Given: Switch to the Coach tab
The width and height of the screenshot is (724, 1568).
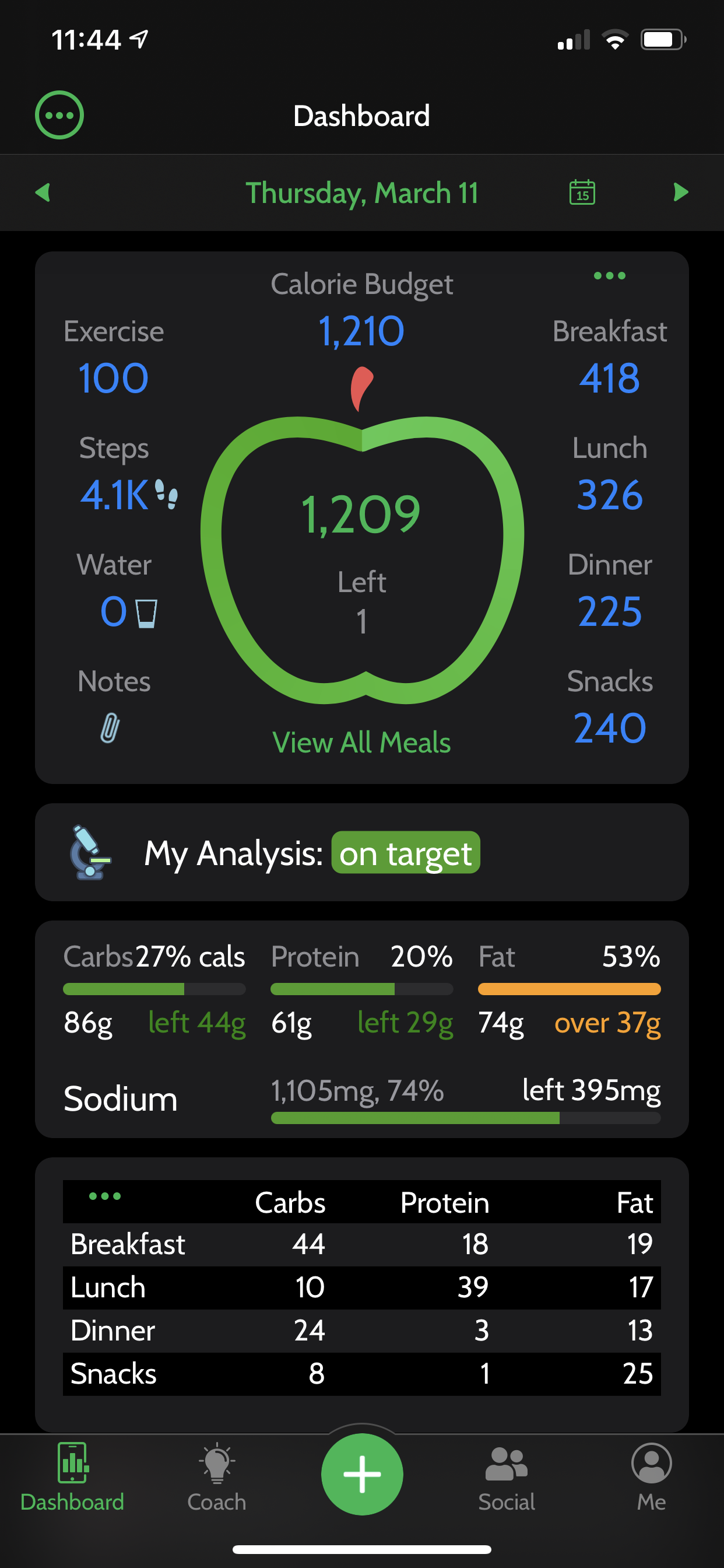Looking at the screenshot, I should [217, 1478].
